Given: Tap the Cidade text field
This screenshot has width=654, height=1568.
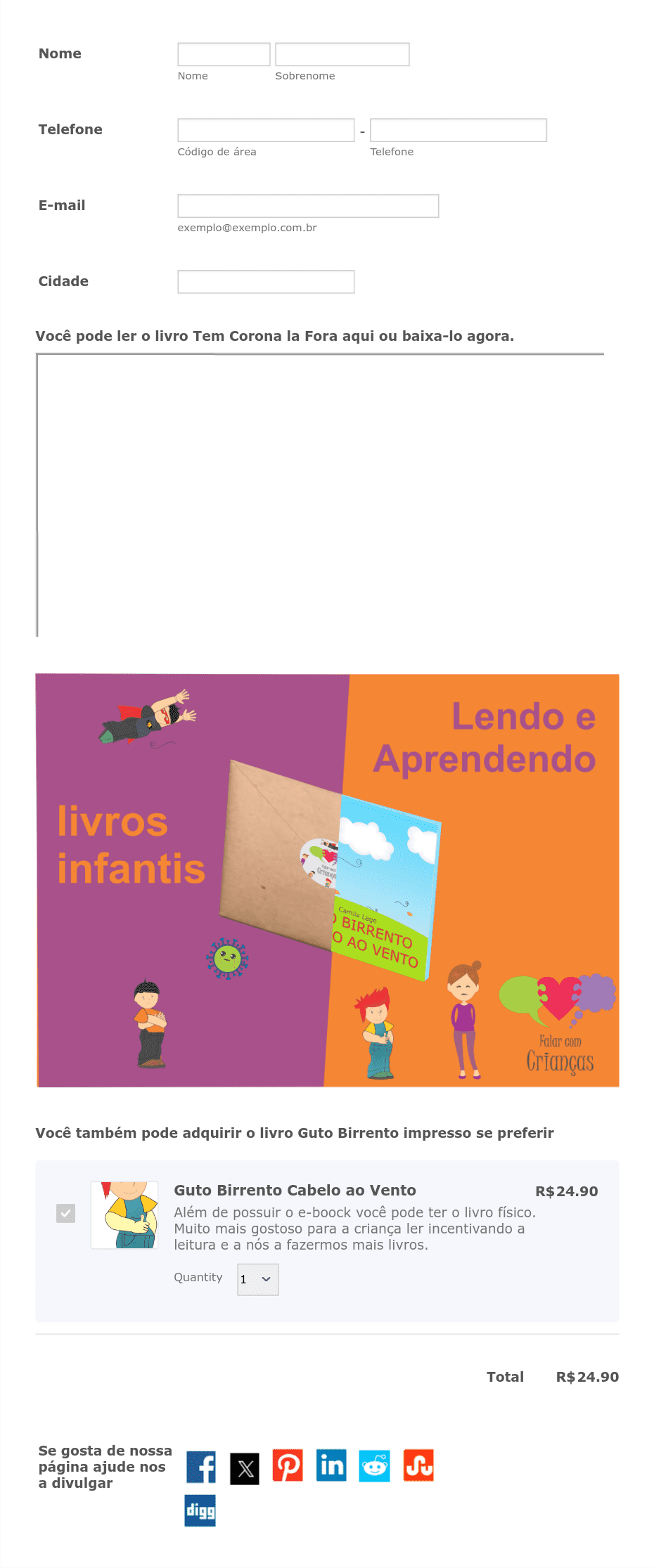Looking at the screenshot, I should 266,282.
